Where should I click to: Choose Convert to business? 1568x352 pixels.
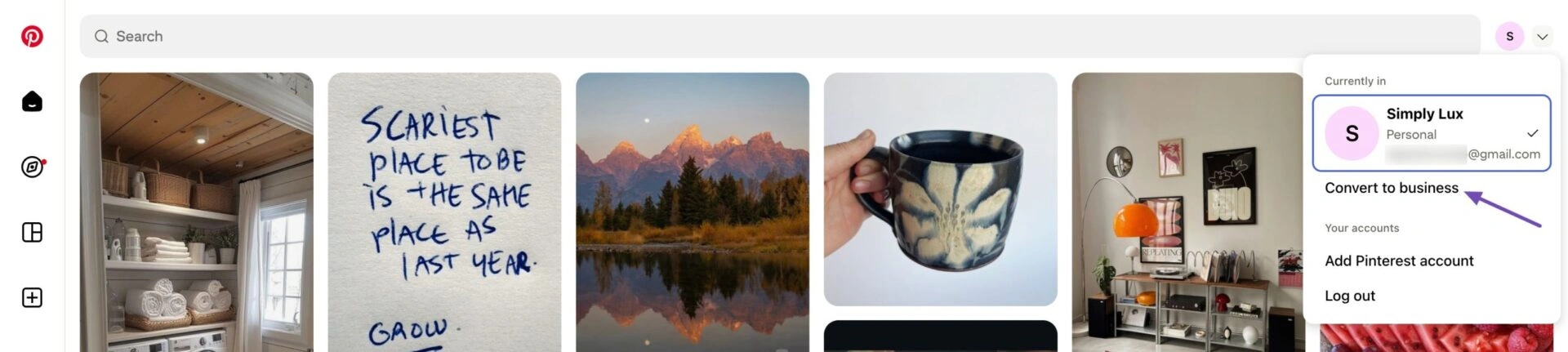[x=1391, y=188]
